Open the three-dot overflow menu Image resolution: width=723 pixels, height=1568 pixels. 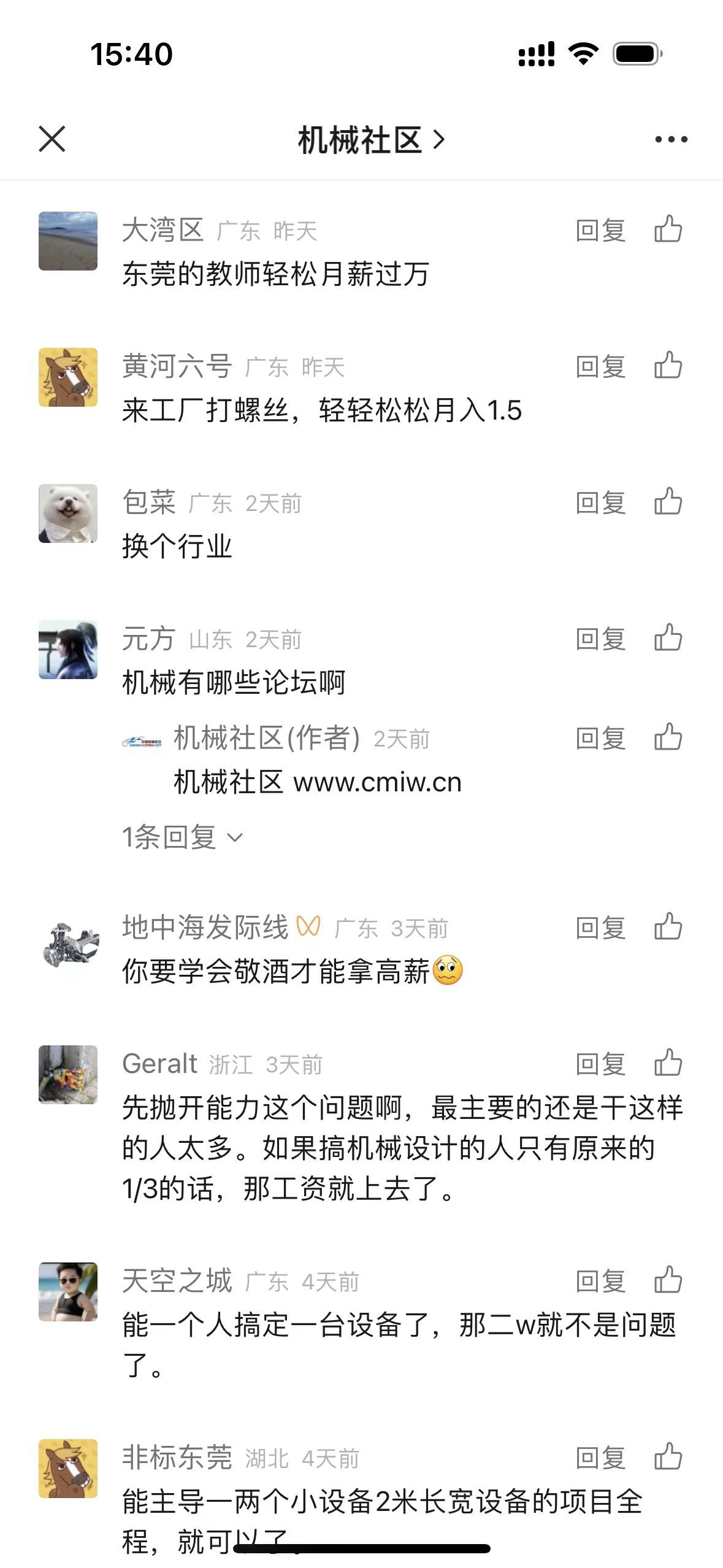(671, 140)
